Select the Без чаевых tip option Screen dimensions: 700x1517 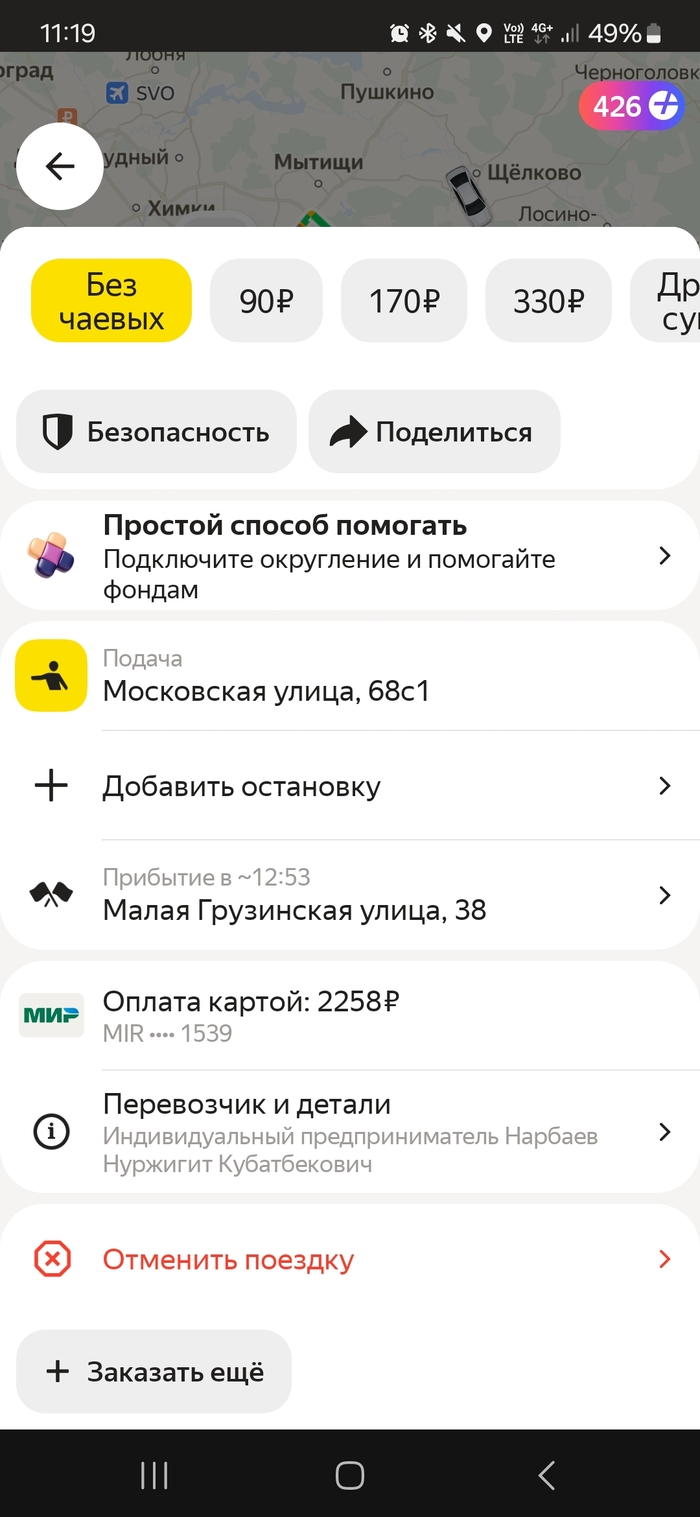(111, 301)
